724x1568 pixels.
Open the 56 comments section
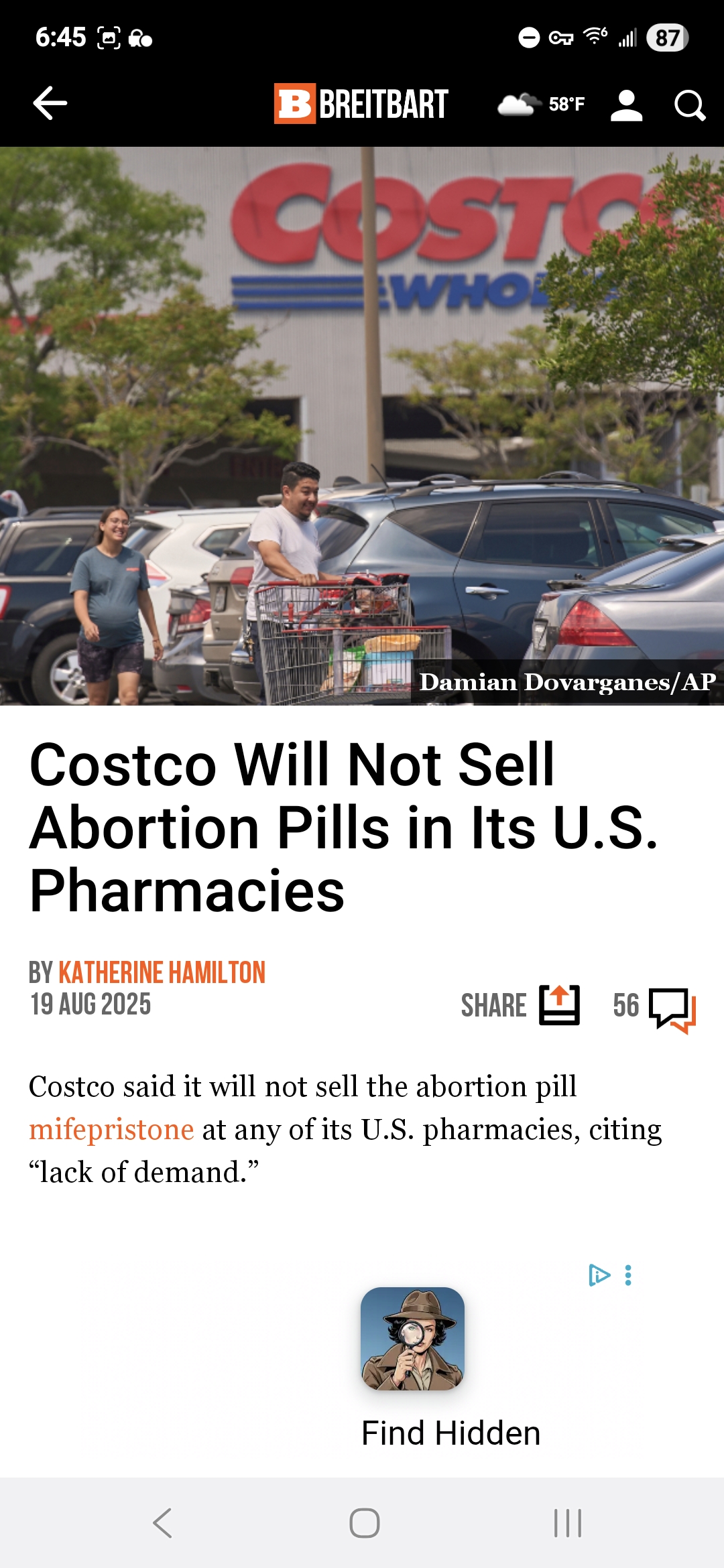[x=654, y=1008]
